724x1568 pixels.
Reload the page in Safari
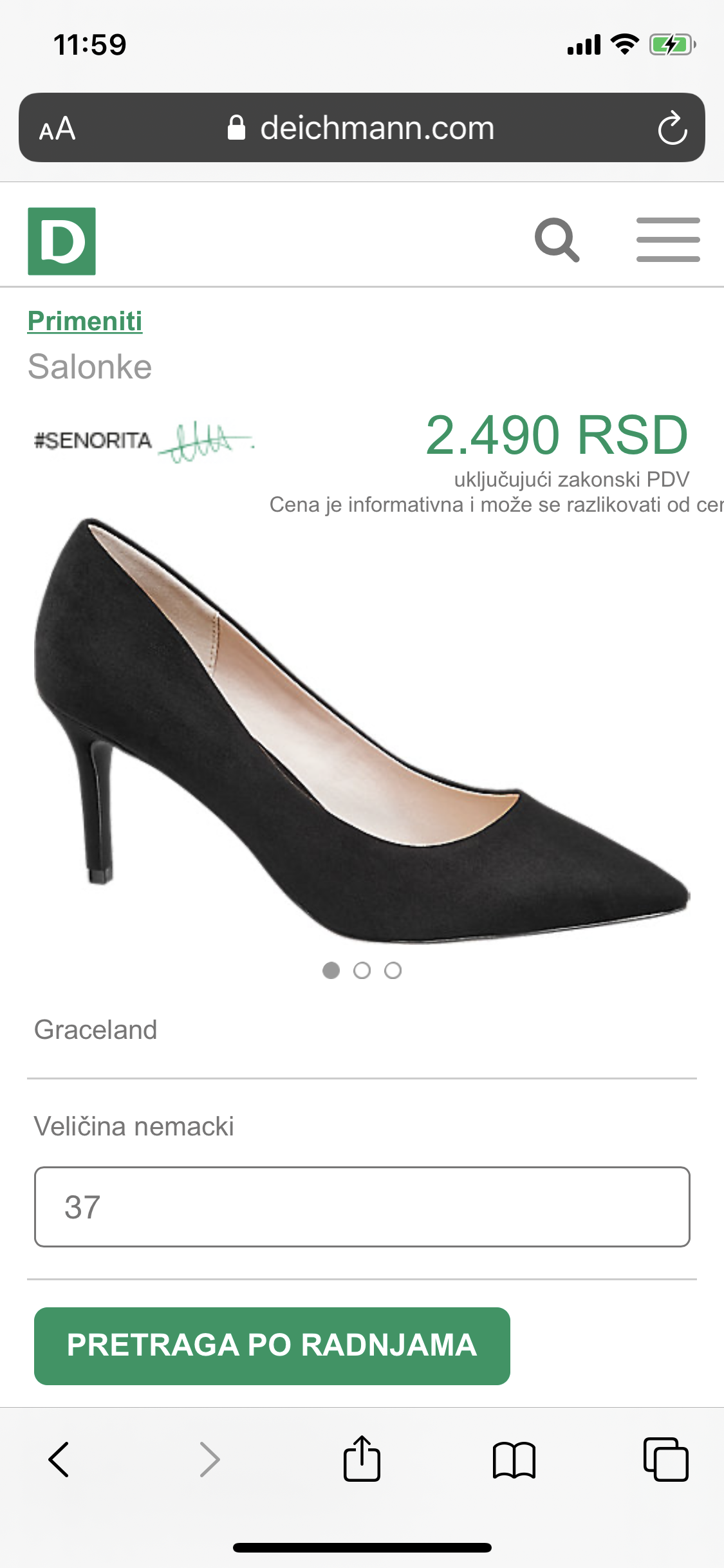[x=673, y=128]
